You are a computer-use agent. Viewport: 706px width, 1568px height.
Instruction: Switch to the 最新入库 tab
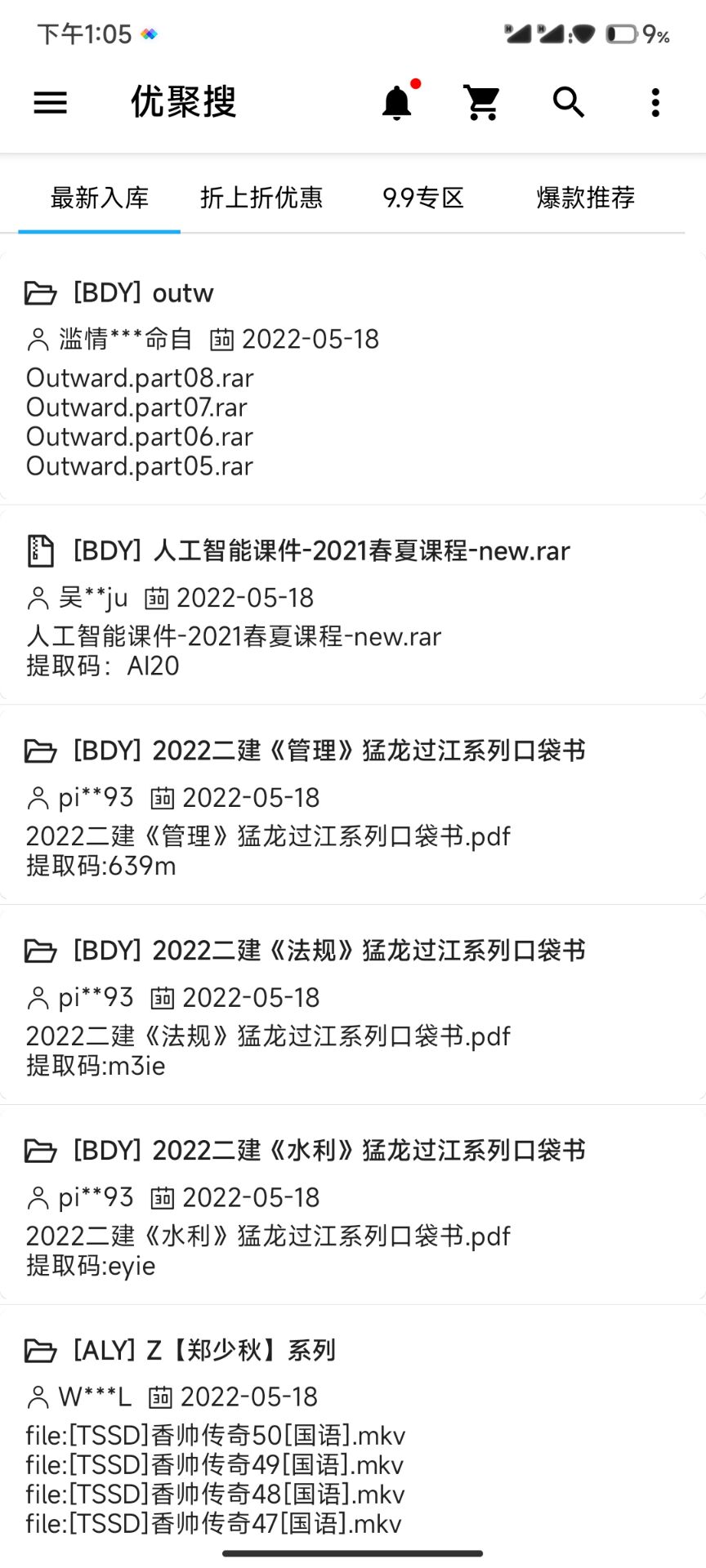point(100,198)
